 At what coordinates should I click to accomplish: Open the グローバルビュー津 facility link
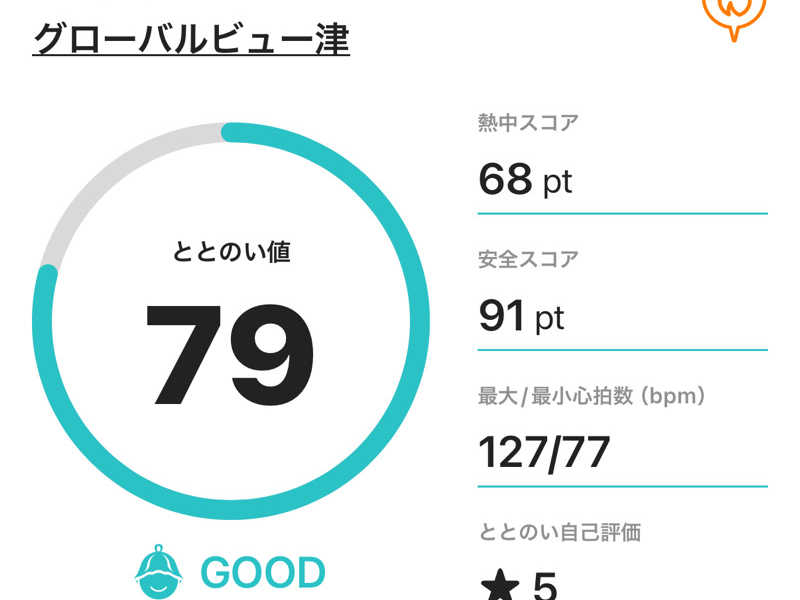pos(190,38)
